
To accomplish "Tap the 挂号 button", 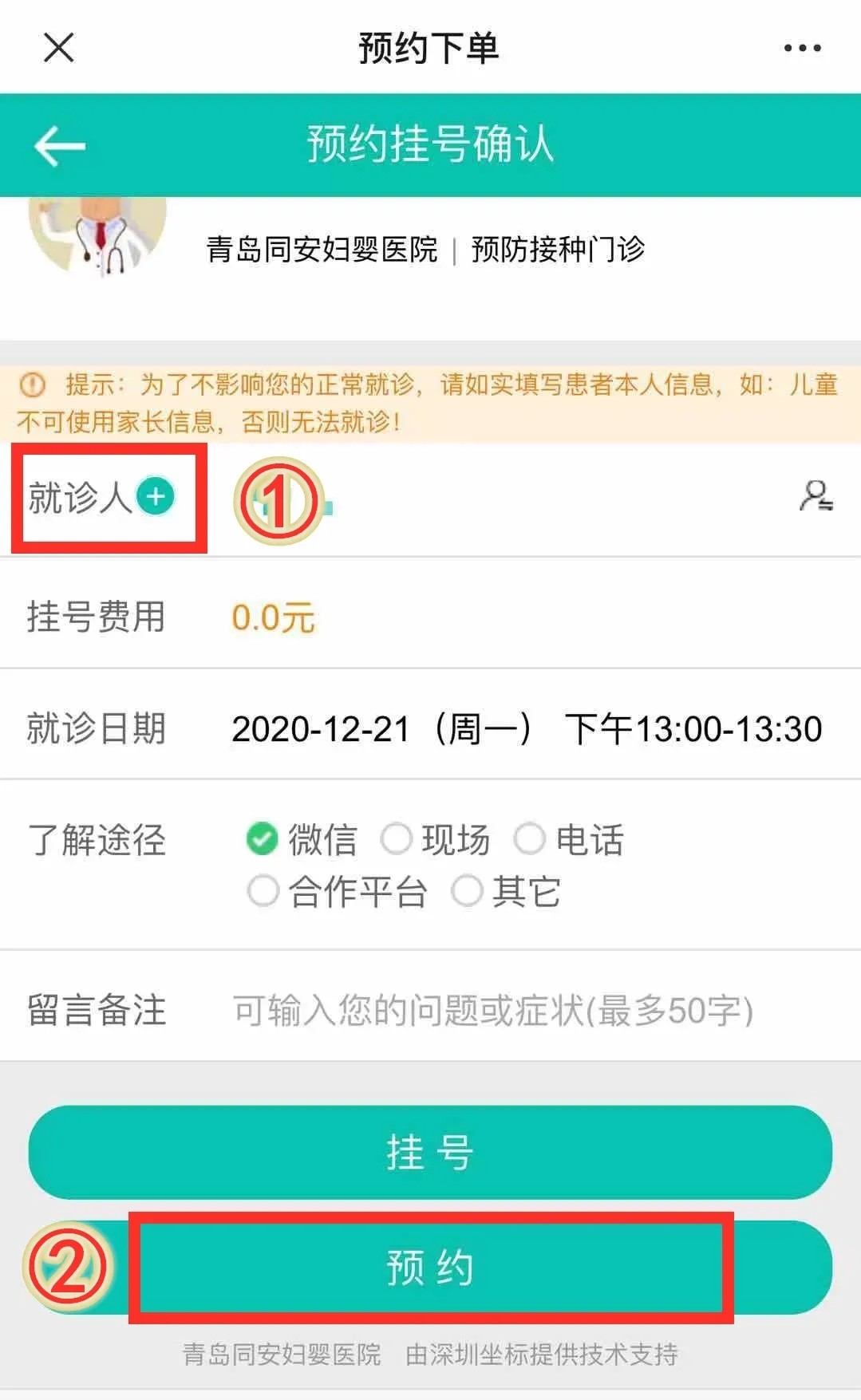I will click(430, 1152).
